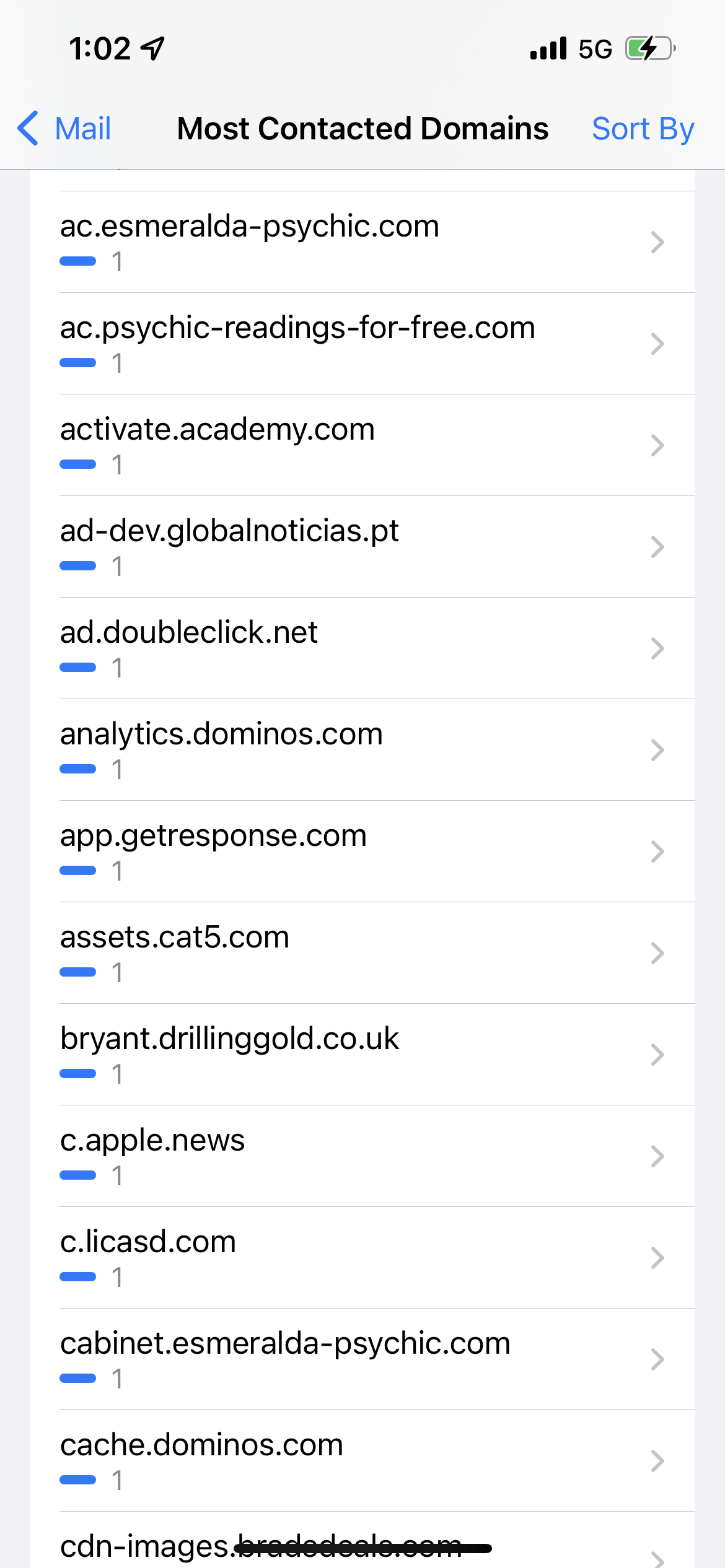Open analytics.dominos.com row
Screen dimensions: 725x1568
coord(362,749)
